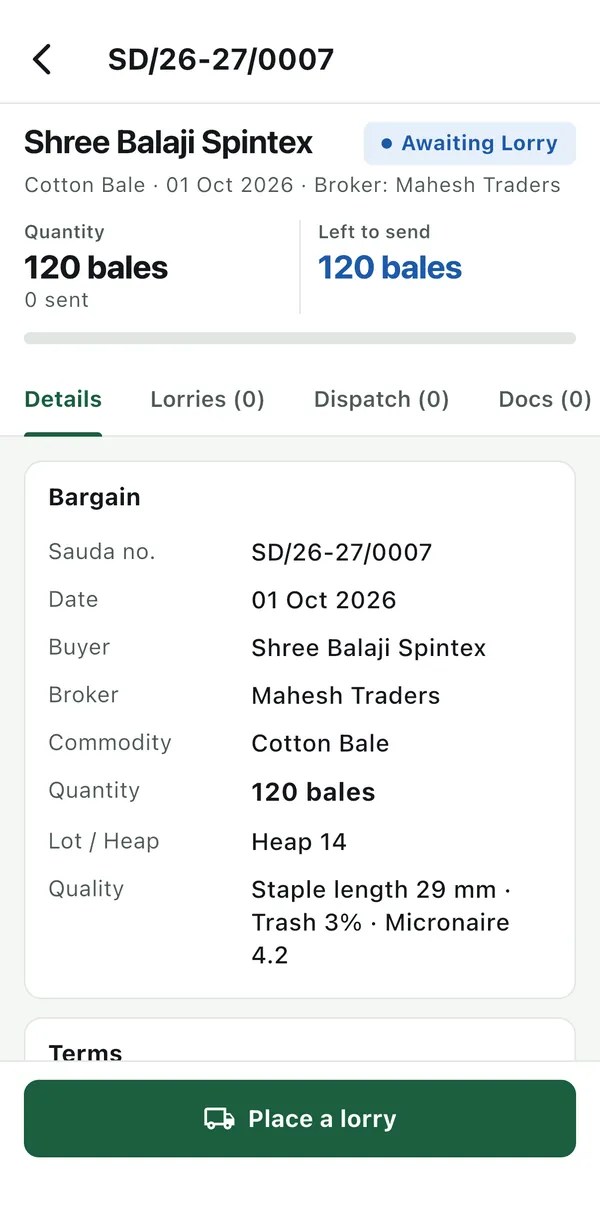Switch to the Docs (0) tab
Viewport: 600px width, 1226px height.
pyautogui.click(x=545, y=400)
